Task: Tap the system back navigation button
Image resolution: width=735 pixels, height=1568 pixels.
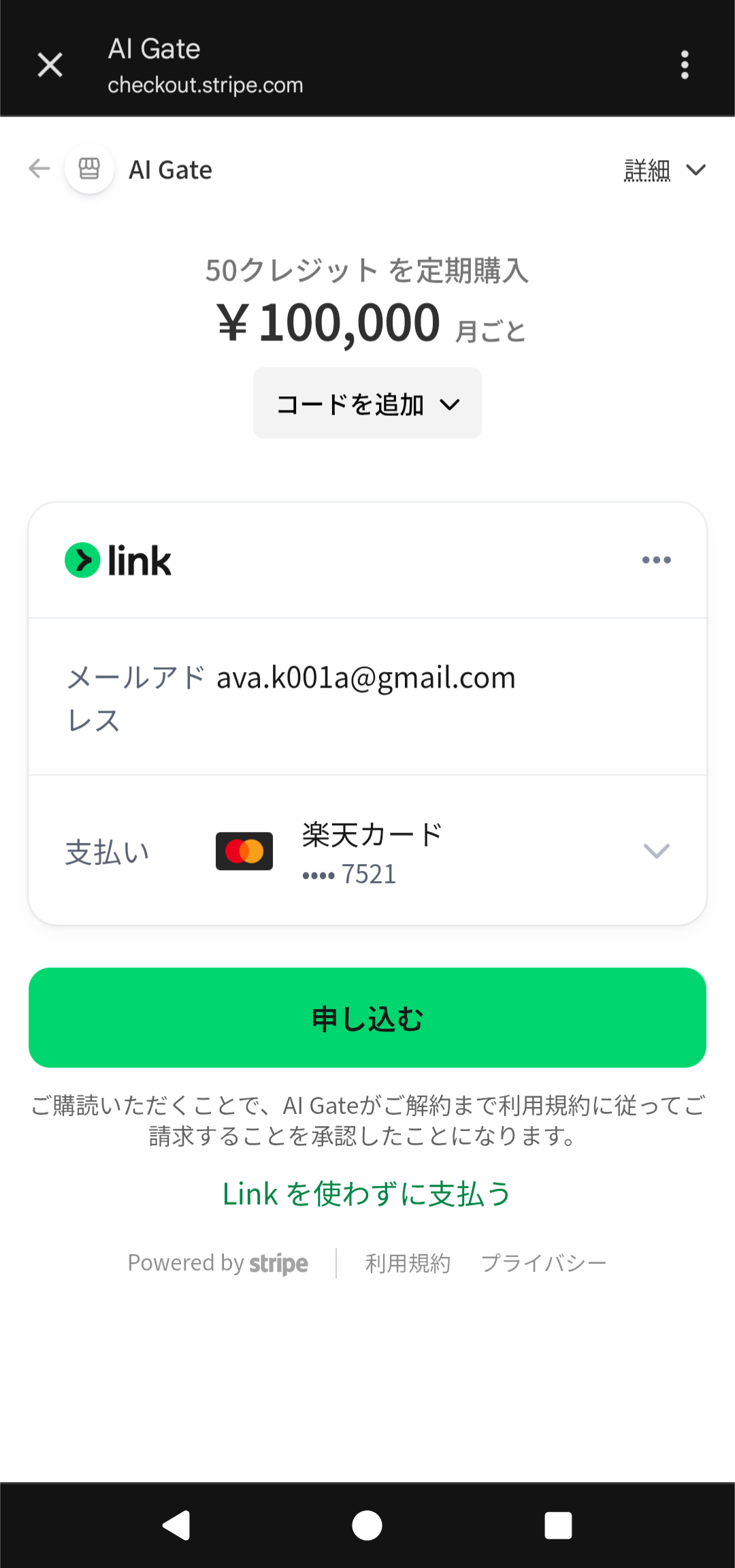Action: [176, 1525]
